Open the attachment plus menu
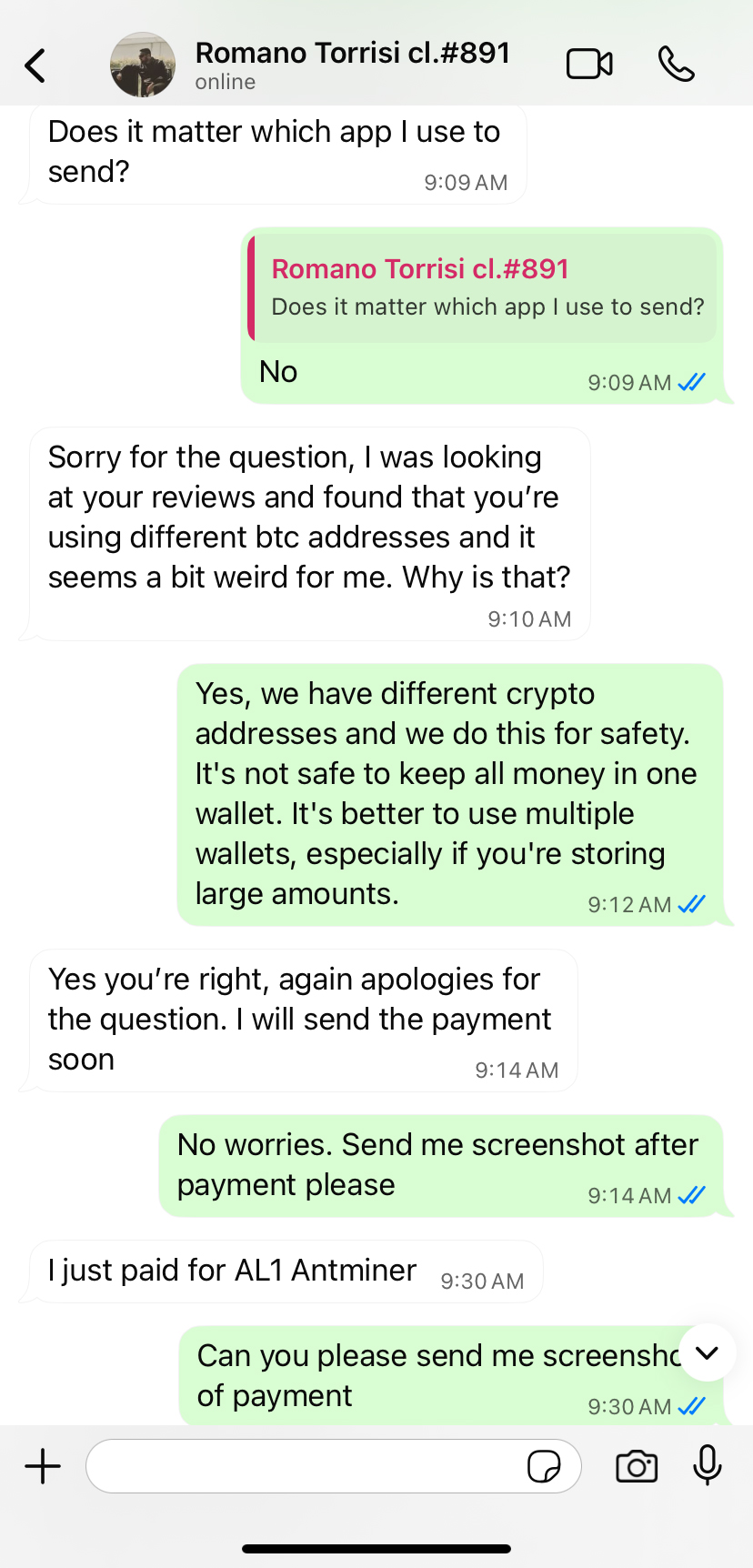The image size is (753, 1568). pyautogui.click(x=43, y=1466)
